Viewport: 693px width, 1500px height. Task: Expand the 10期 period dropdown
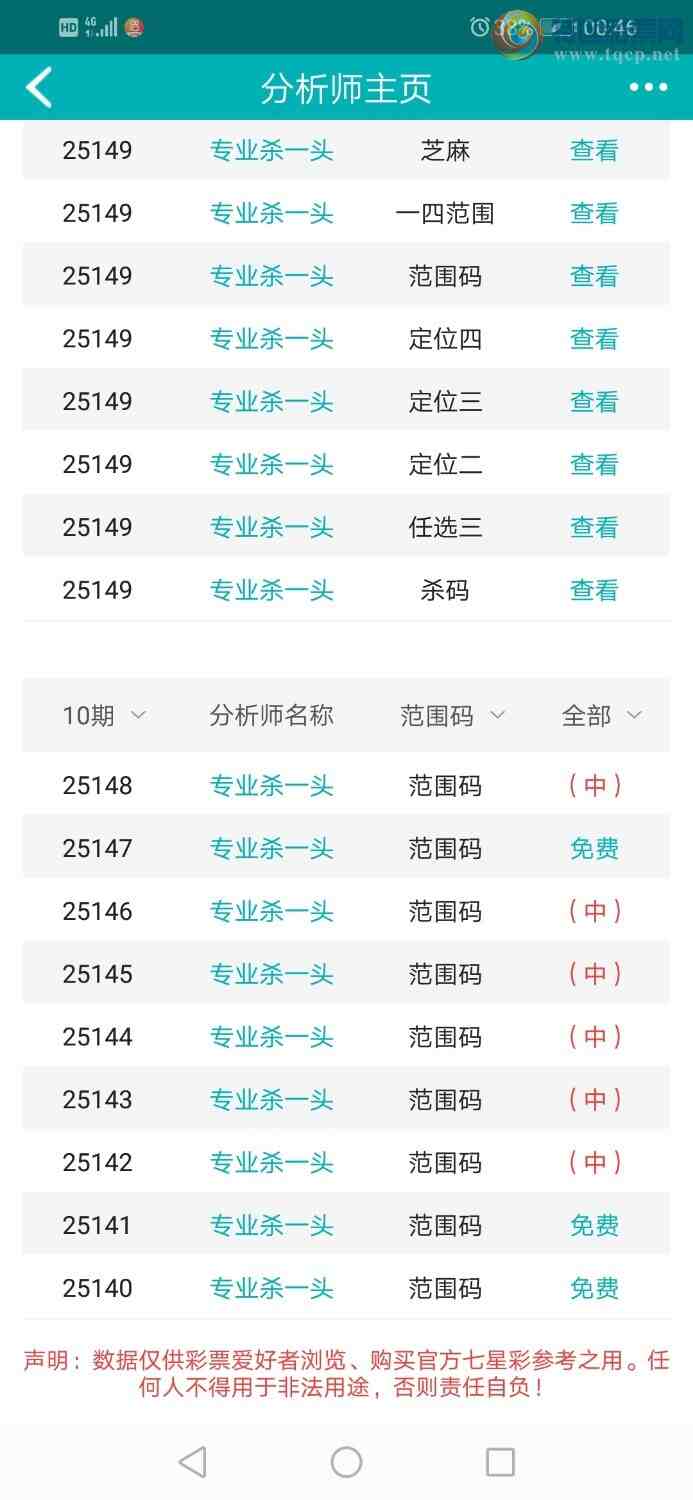pos(104,716)
